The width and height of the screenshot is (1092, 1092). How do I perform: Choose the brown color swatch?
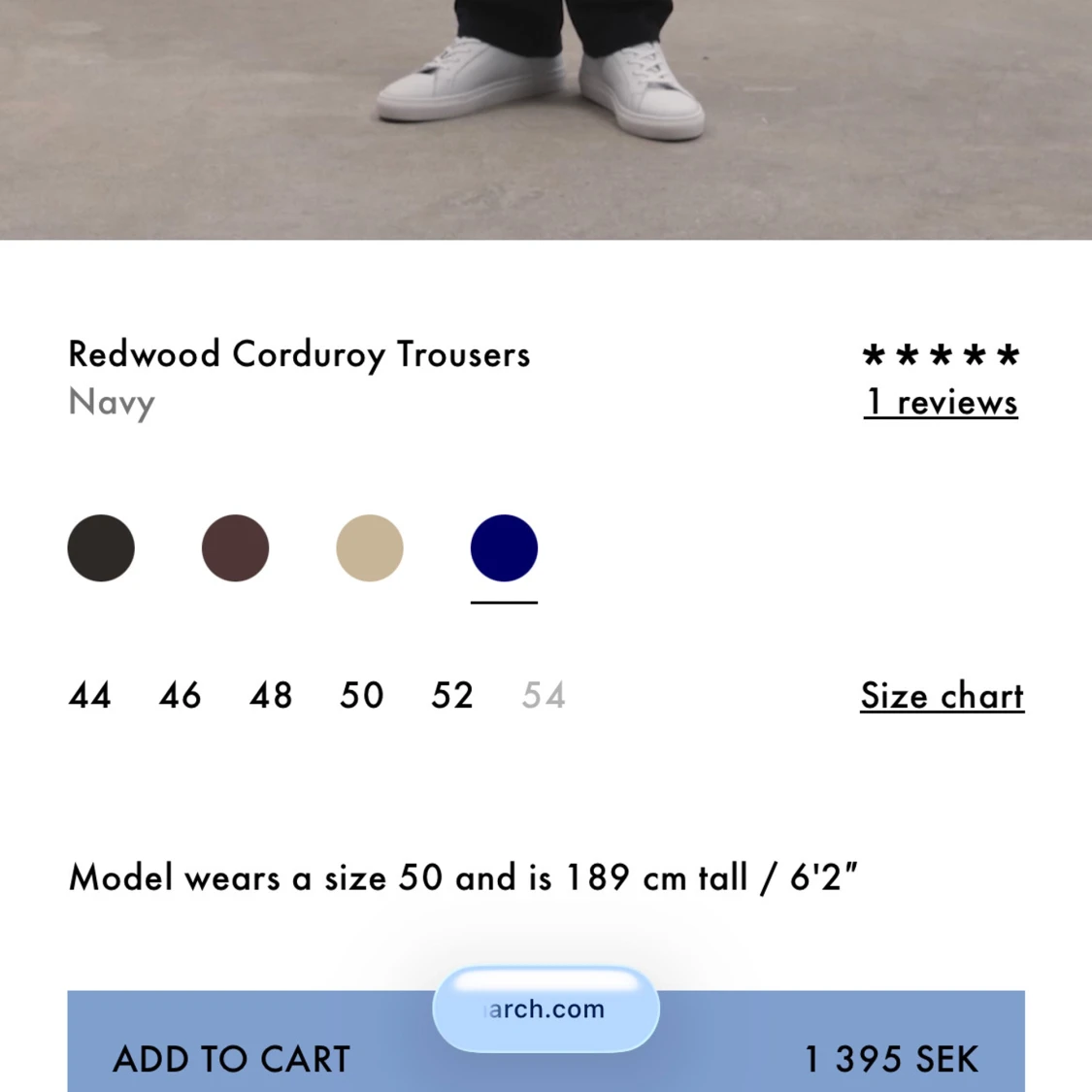(235, 548)
